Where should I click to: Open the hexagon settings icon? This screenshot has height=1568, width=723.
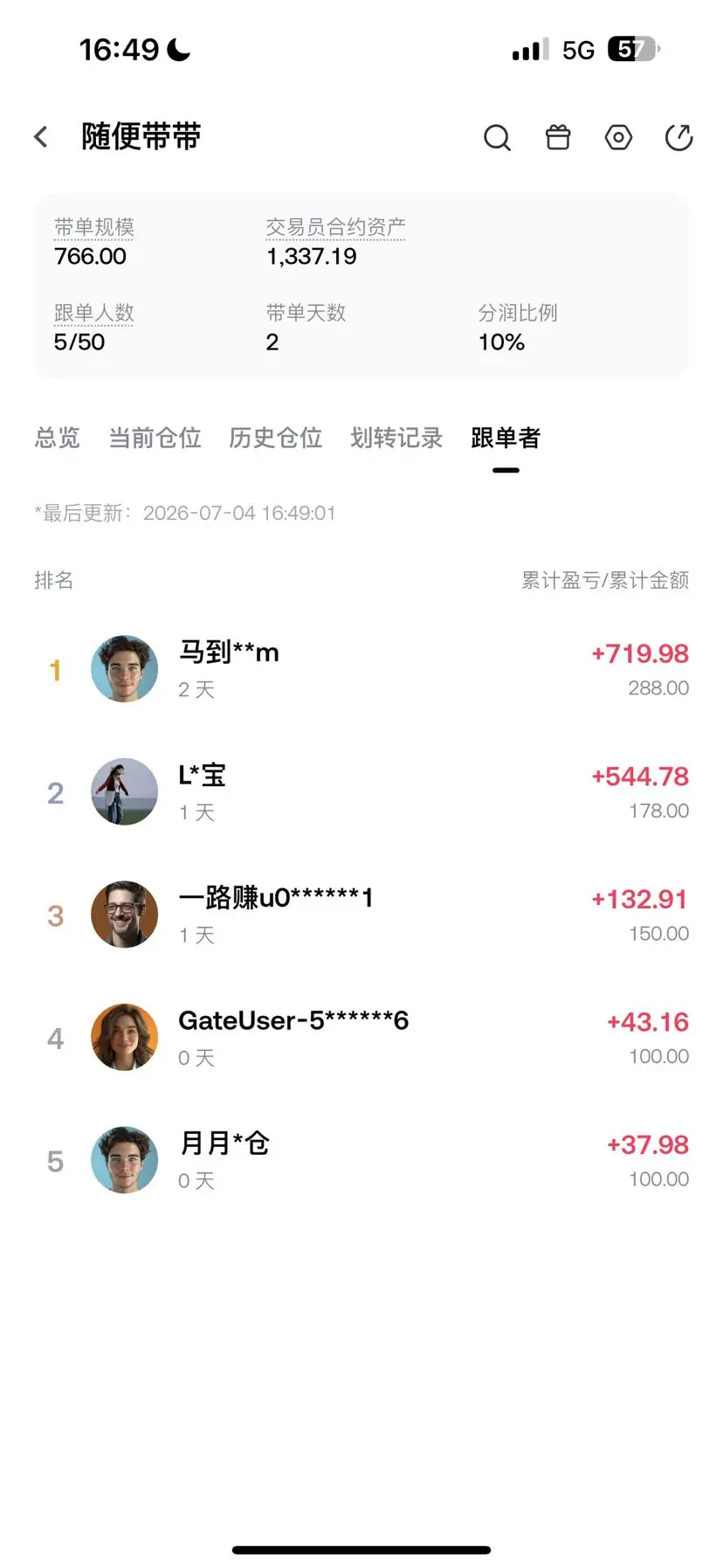(618, 137)
